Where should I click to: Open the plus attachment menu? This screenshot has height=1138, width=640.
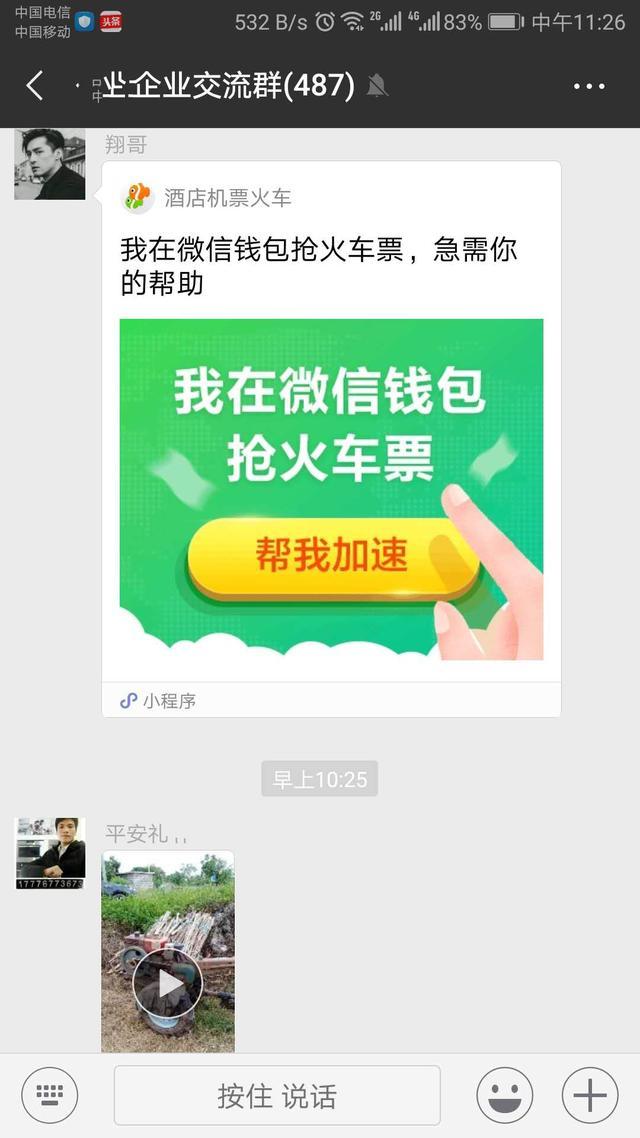[x=590, y=1096]
